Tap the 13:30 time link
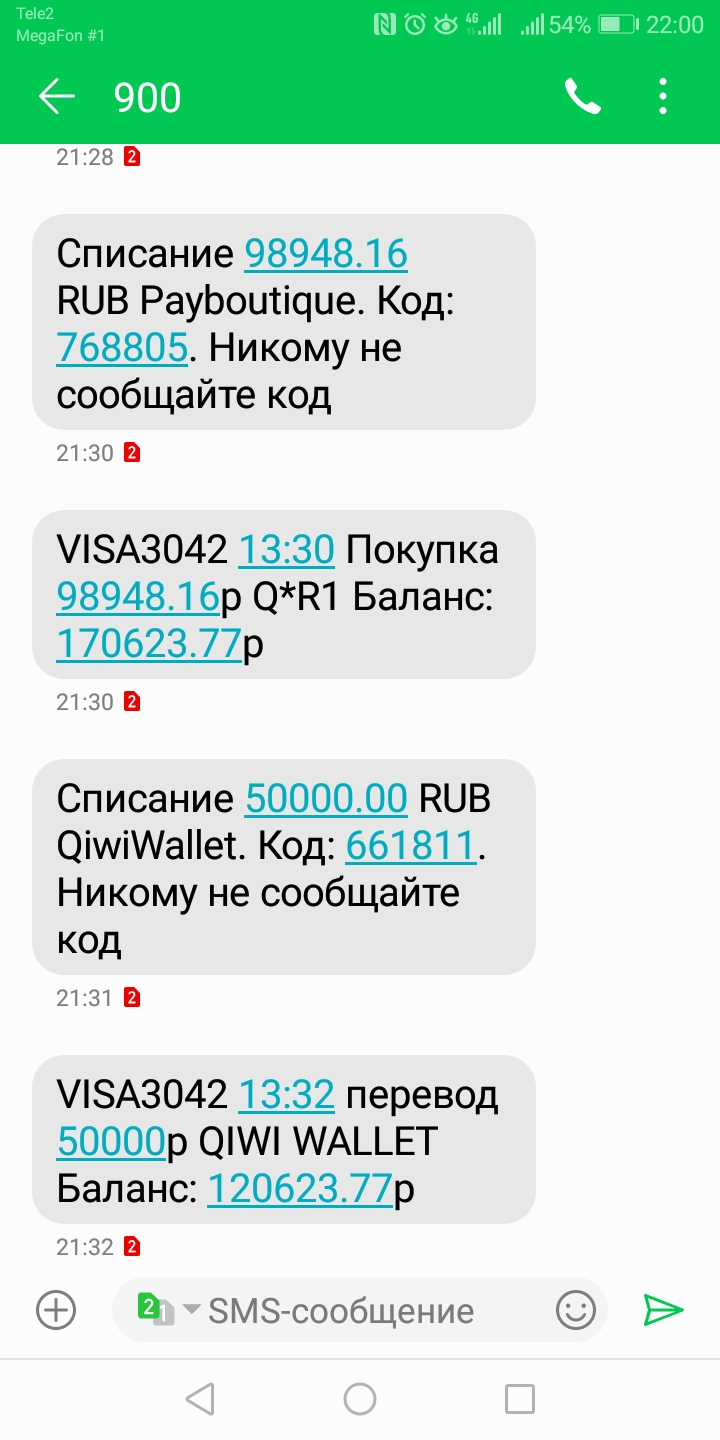The height and width of the screenshot is (1440, 720). pyautogui.click(x=287, y=549)
